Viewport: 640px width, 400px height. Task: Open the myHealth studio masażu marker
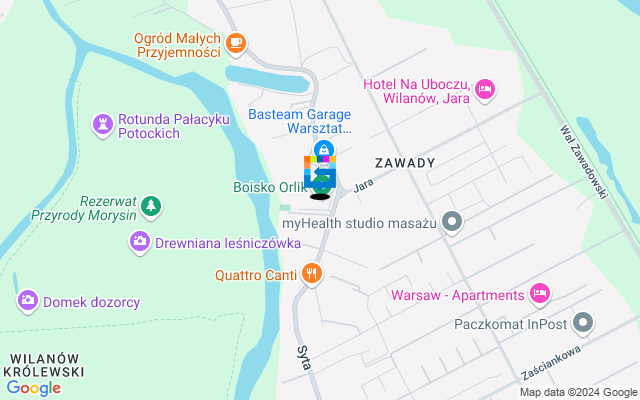point(453,222)
